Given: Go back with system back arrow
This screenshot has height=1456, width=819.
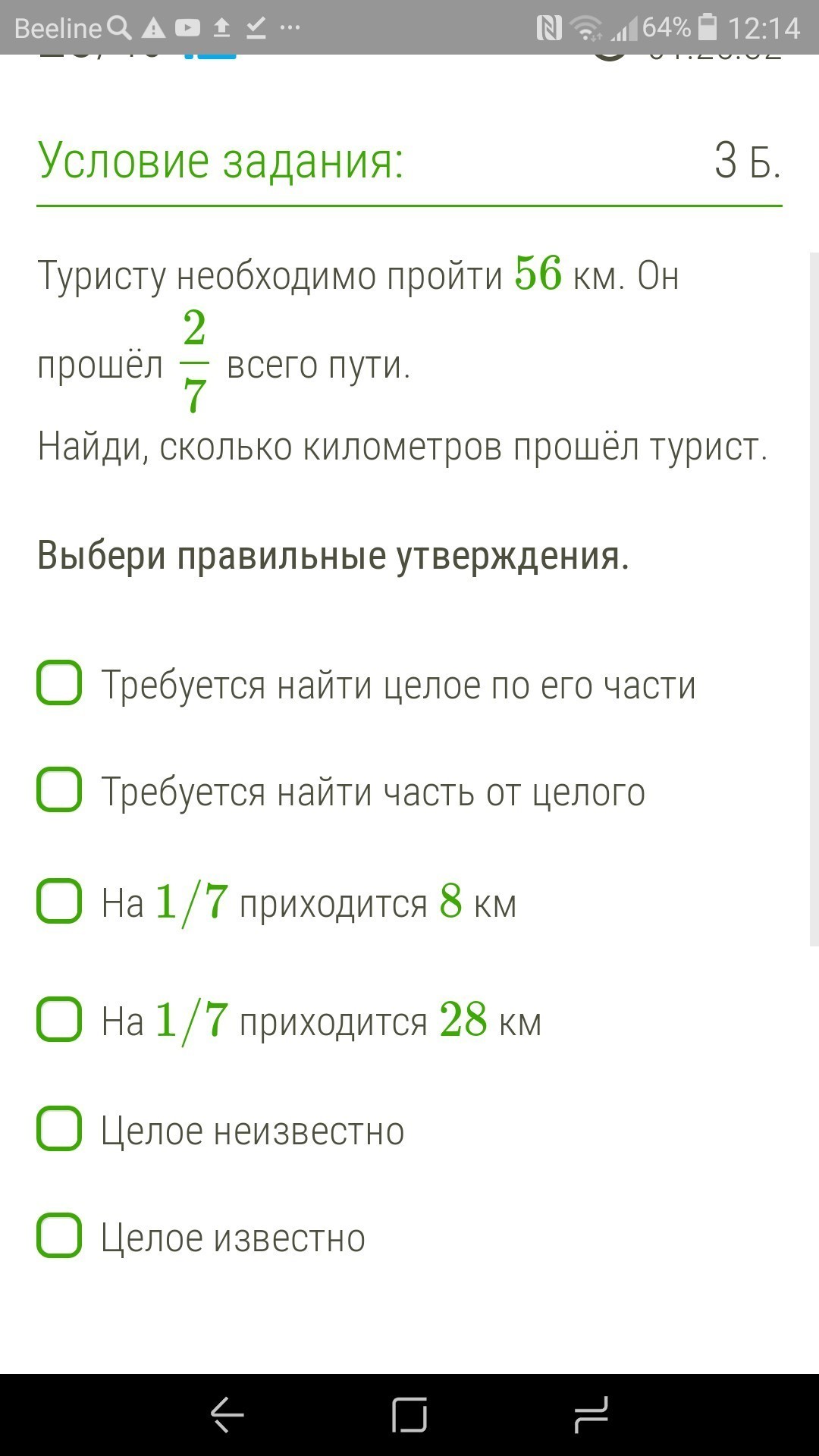Looking at the screenshot, I should coord(227,1415).
